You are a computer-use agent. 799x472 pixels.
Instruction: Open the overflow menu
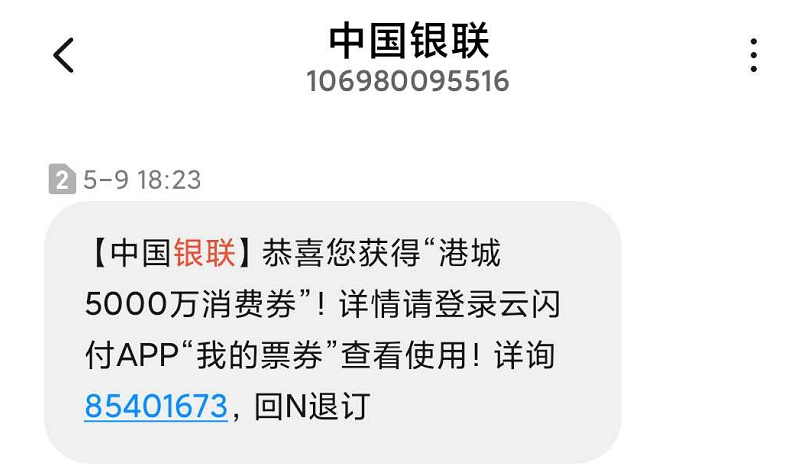755,55
